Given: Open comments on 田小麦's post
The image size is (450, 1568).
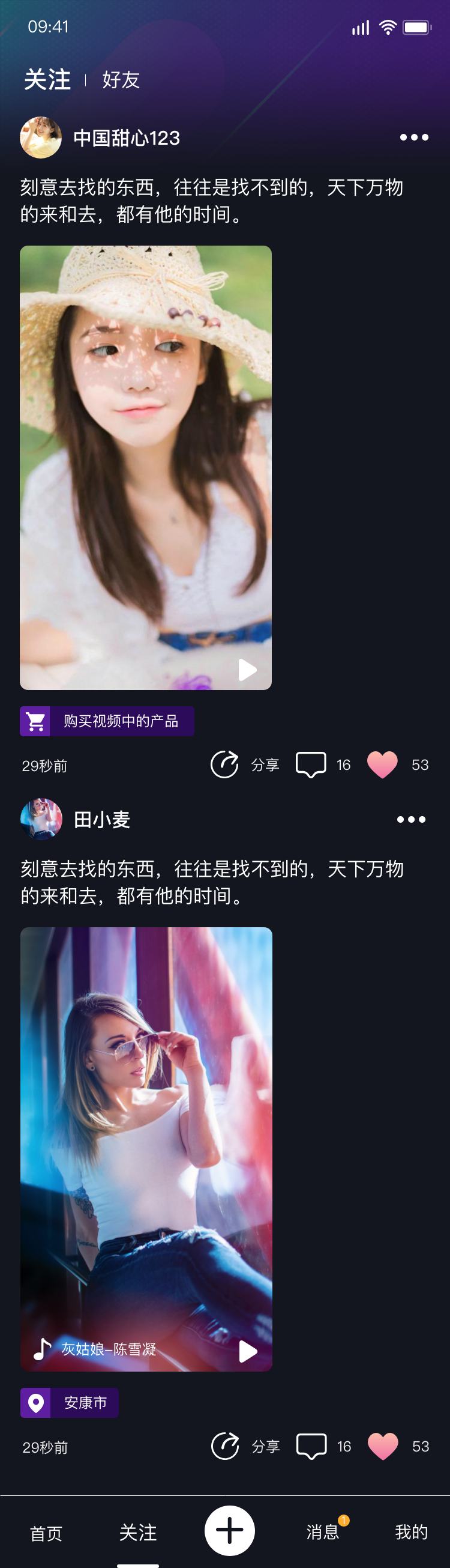Looking at the screenshot, I should tap(311, 1446).
